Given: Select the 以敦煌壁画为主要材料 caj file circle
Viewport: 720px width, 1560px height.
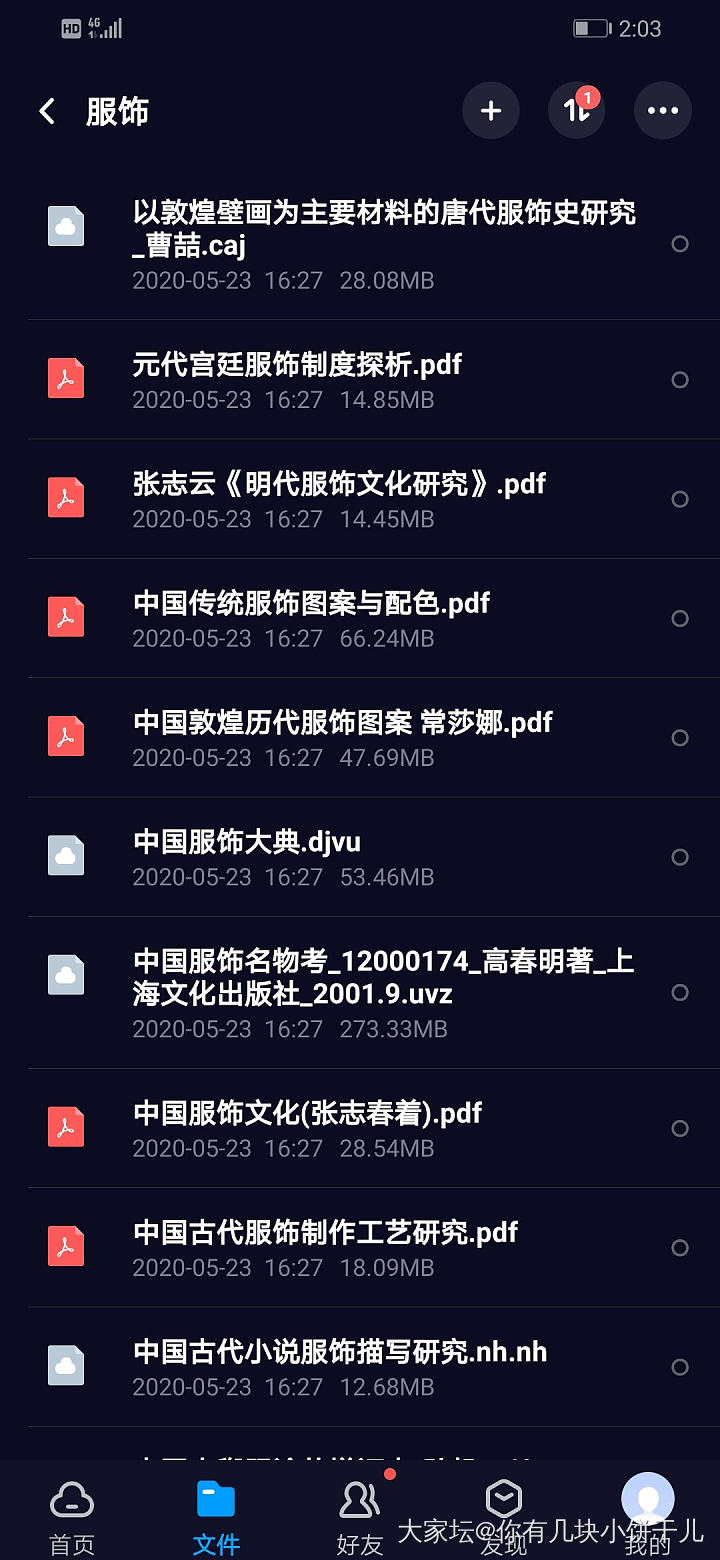Looking at the screenshot, I should coord(680,243).
